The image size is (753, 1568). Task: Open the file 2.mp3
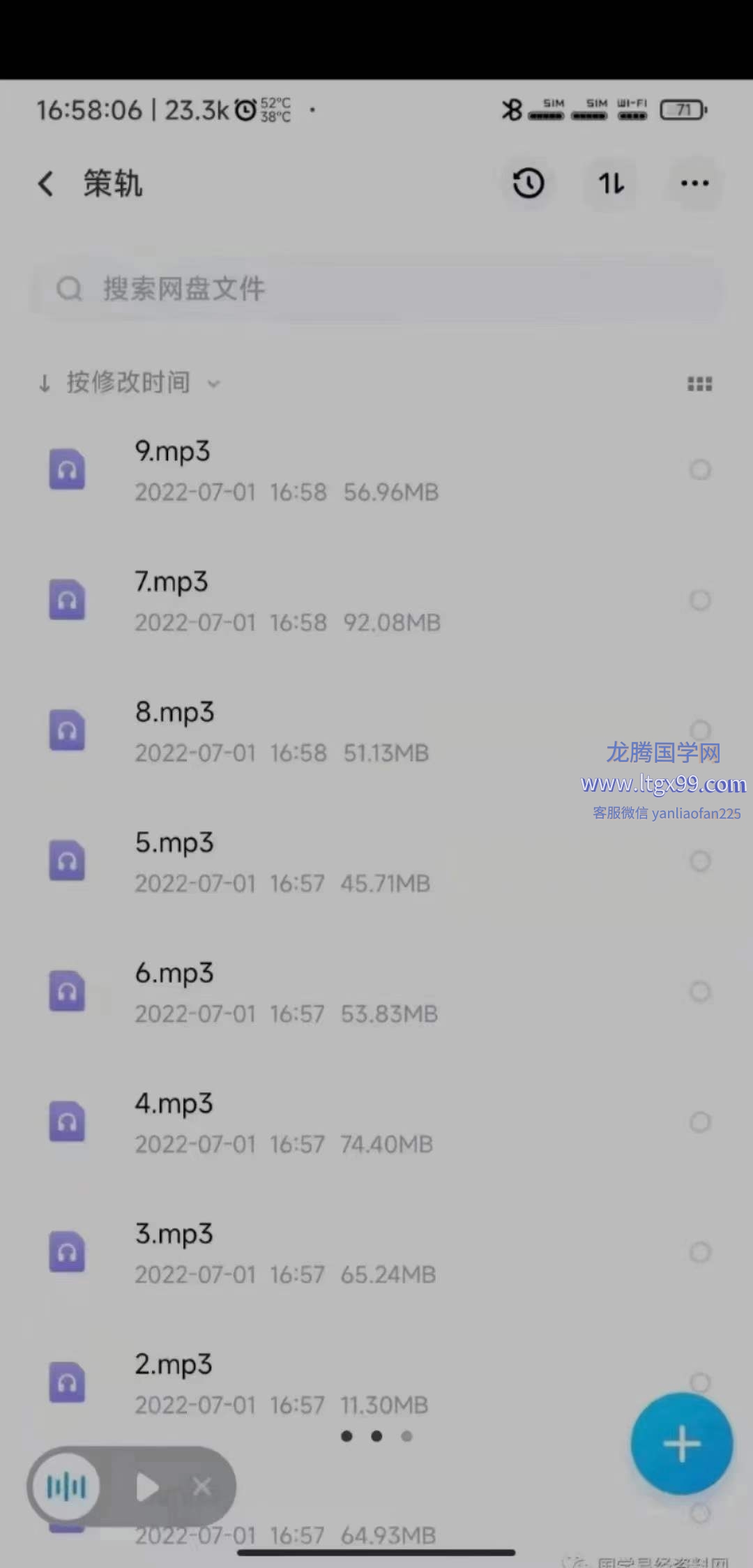(376, 1384)
